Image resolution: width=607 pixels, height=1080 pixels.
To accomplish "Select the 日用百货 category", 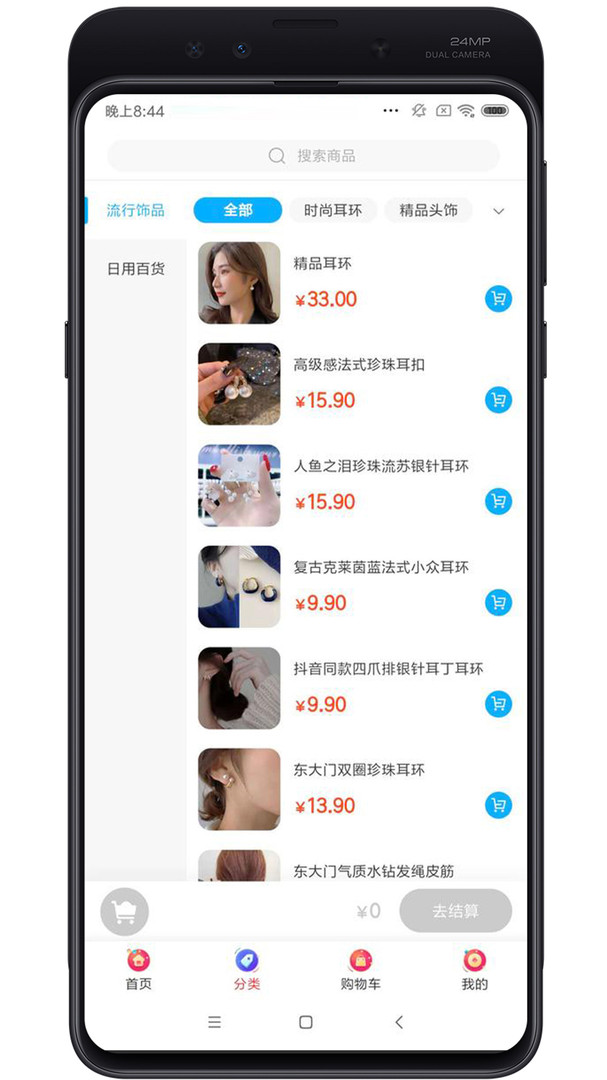I will click(x=136, y=269).
